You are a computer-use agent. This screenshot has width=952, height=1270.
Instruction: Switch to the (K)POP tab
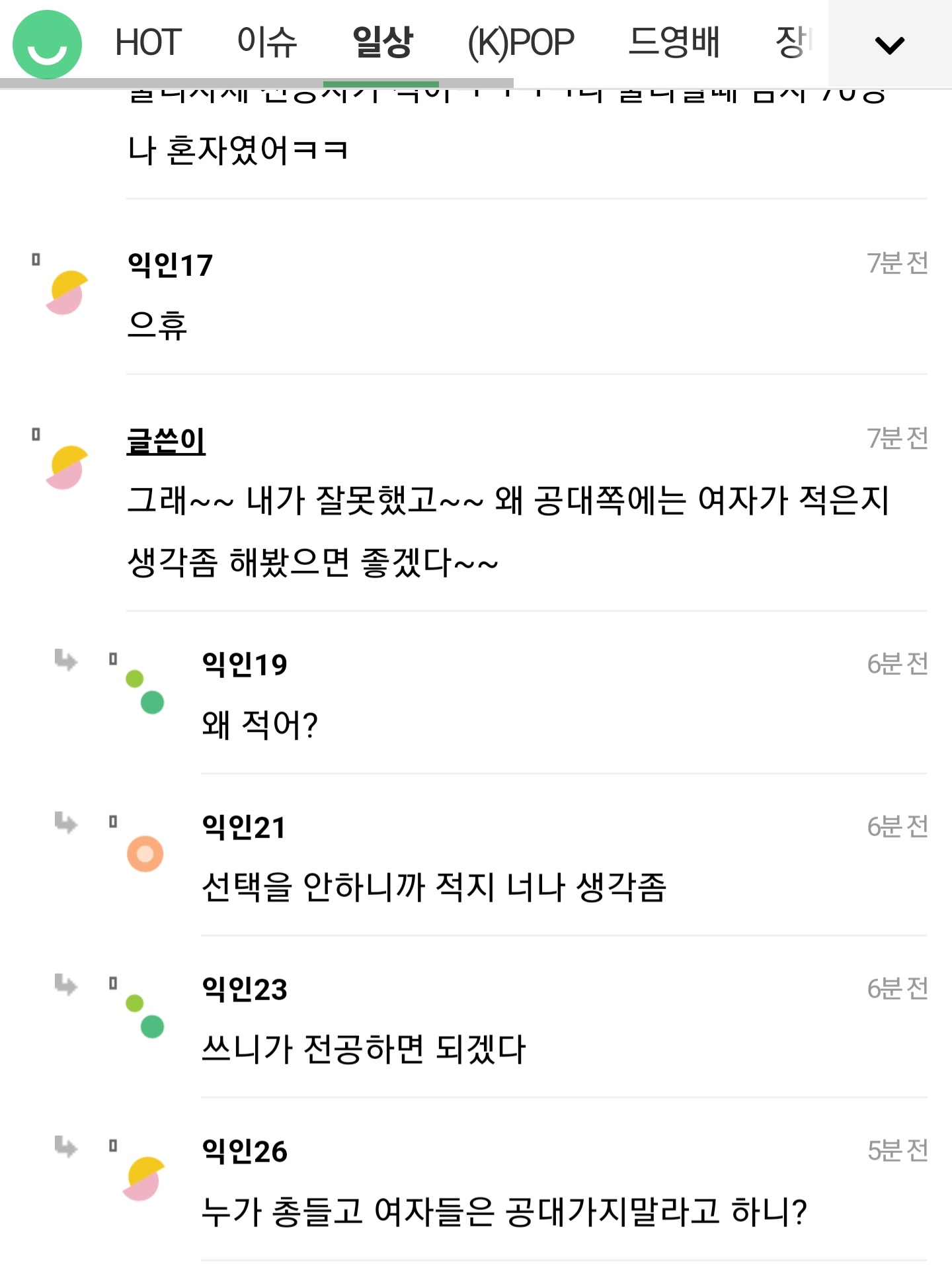click(520, 43)
